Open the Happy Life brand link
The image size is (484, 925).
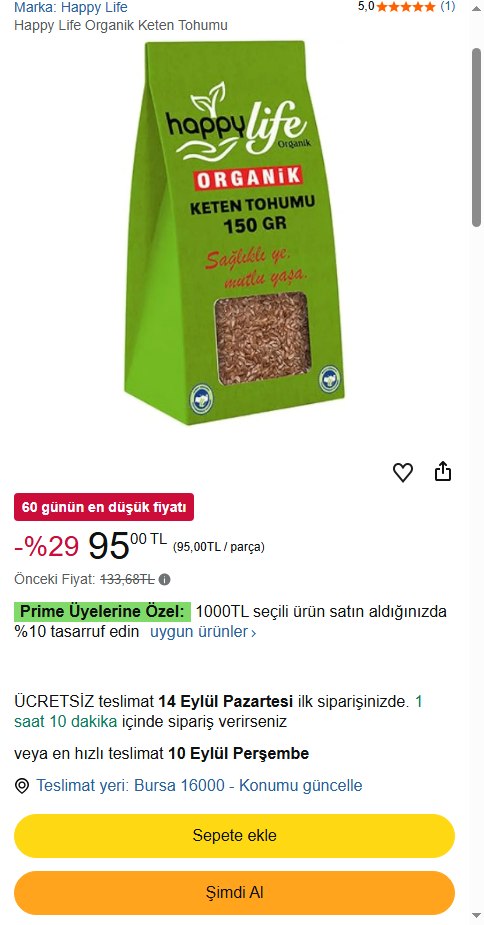[70, 8]
